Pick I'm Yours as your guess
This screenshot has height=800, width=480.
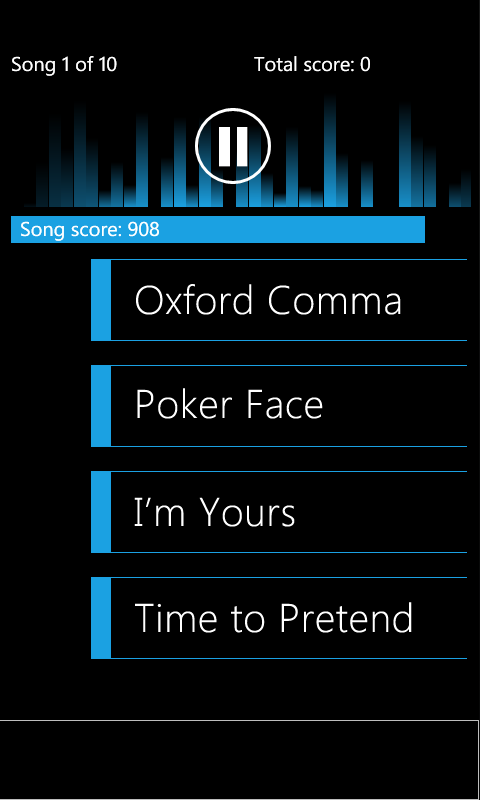[279, 512]
